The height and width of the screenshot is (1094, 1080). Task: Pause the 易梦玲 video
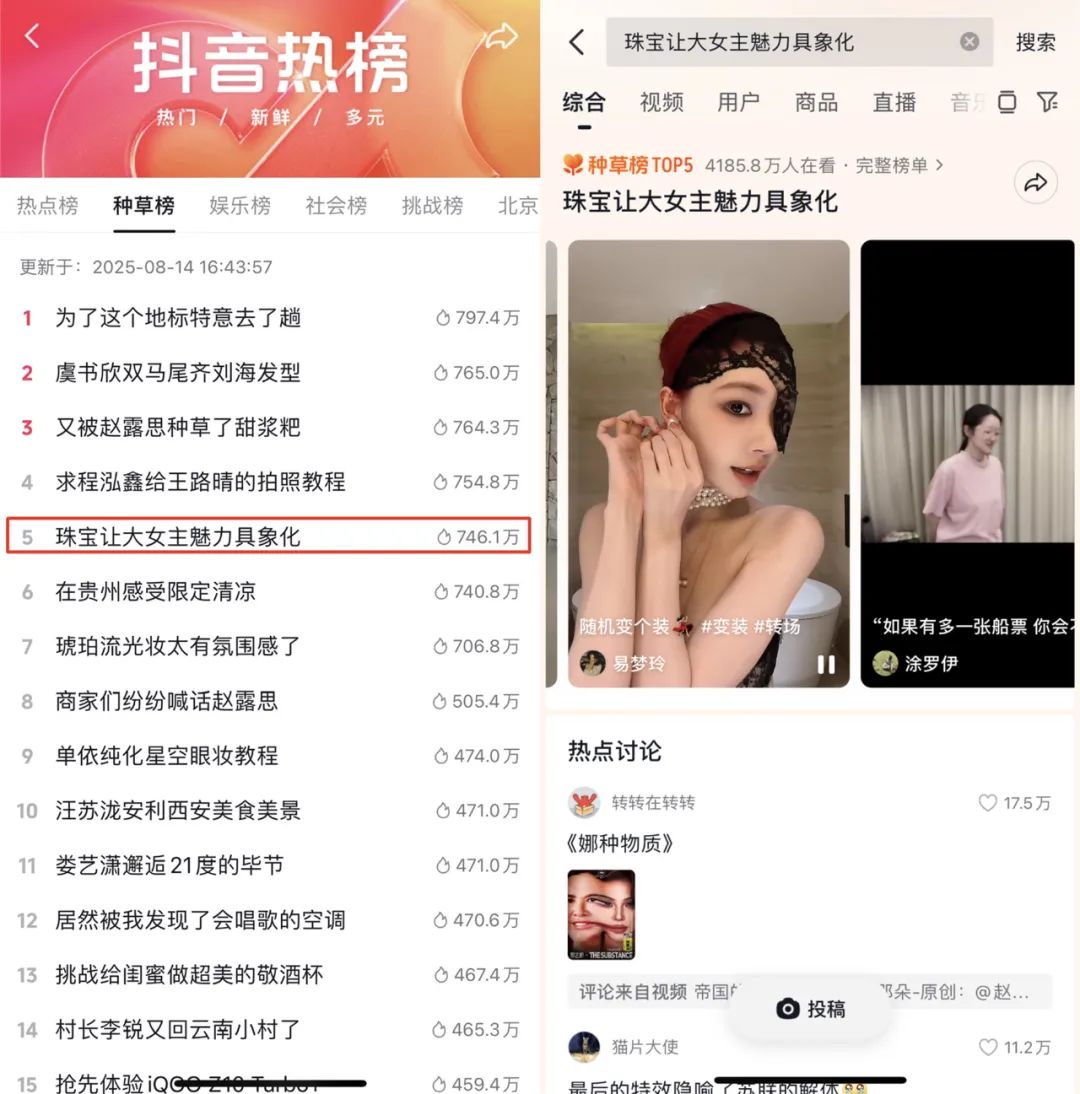click(826, 664)
